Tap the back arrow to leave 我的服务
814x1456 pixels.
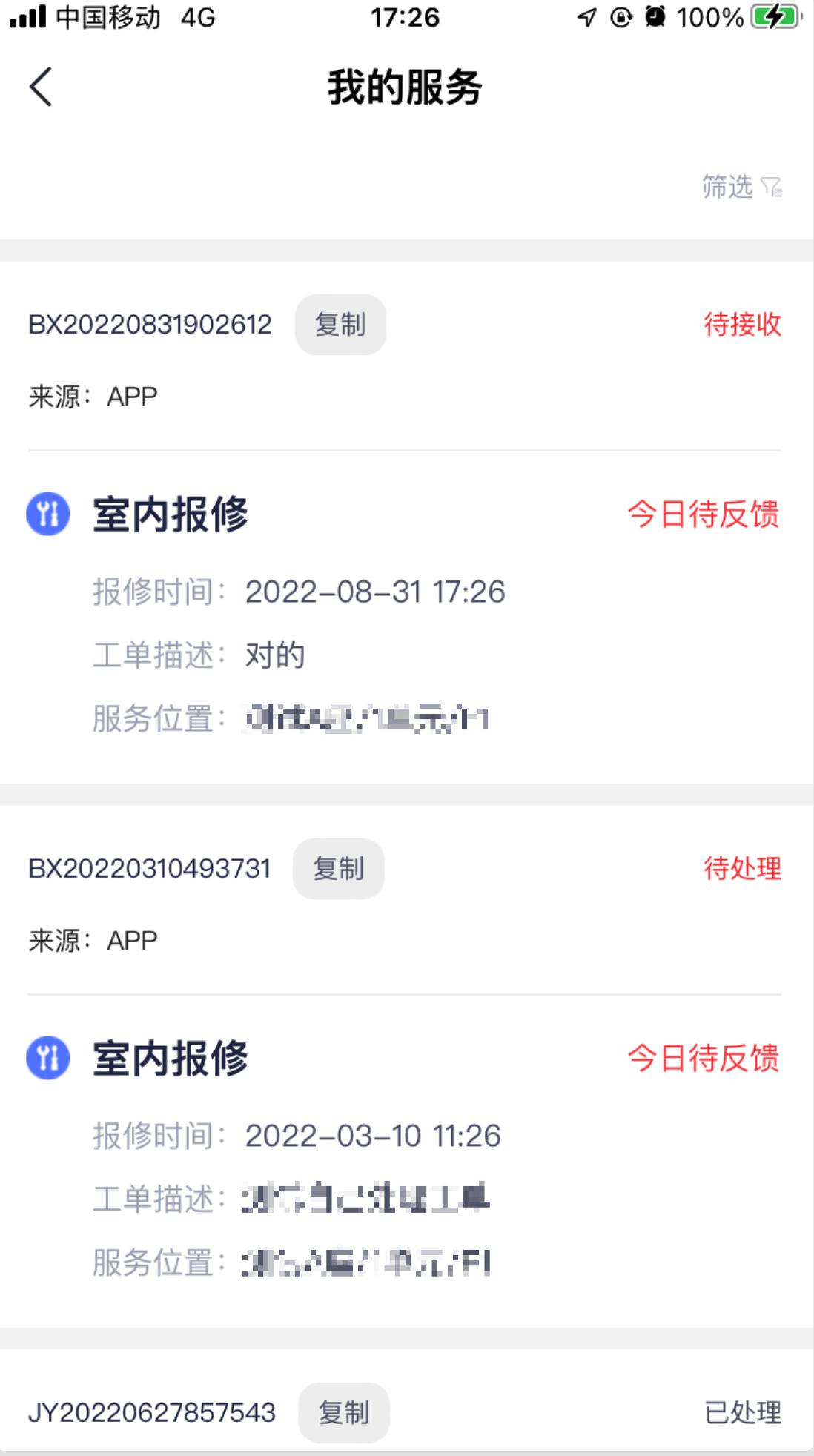click(40, 87)
